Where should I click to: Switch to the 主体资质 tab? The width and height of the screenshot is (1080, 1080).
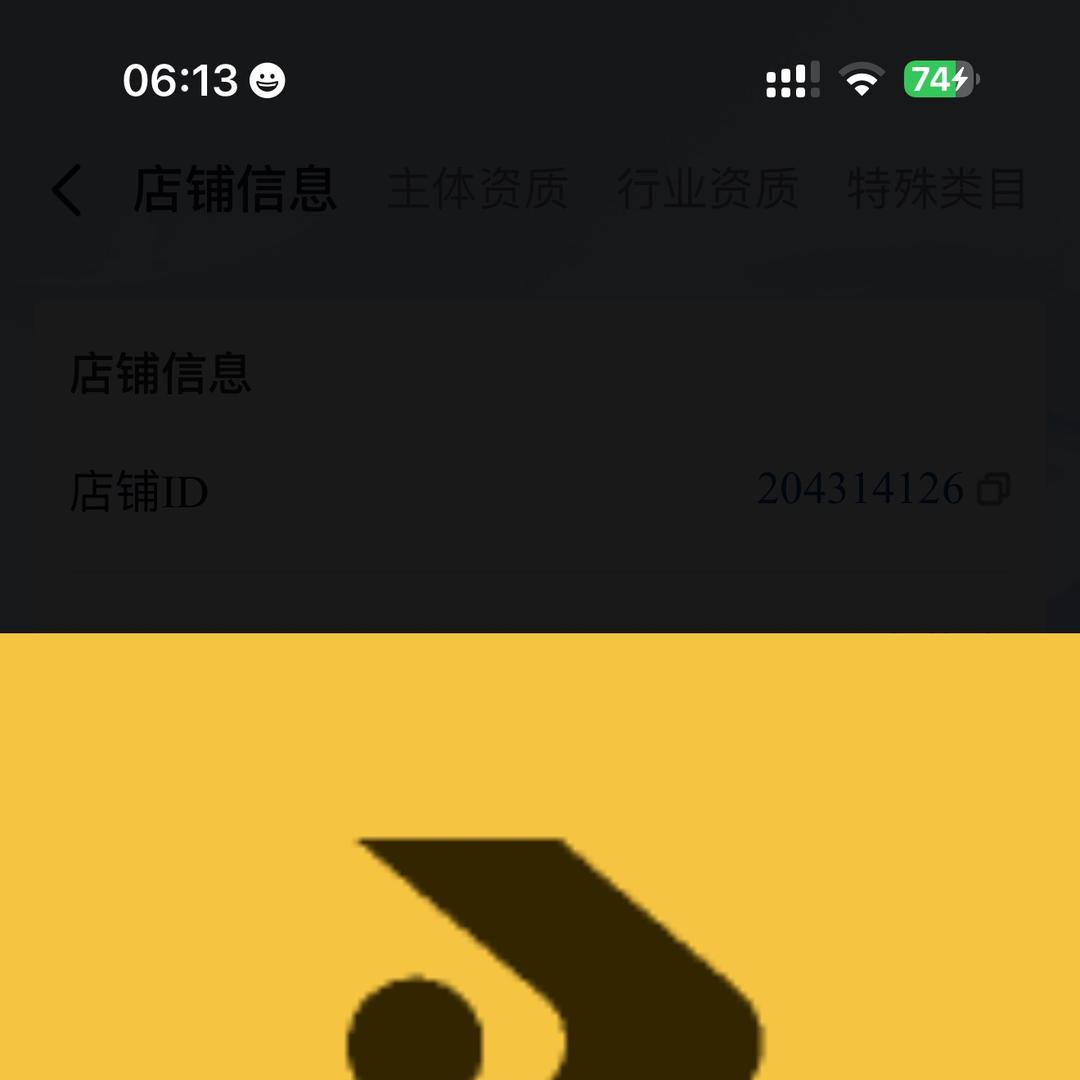[478, 189]
